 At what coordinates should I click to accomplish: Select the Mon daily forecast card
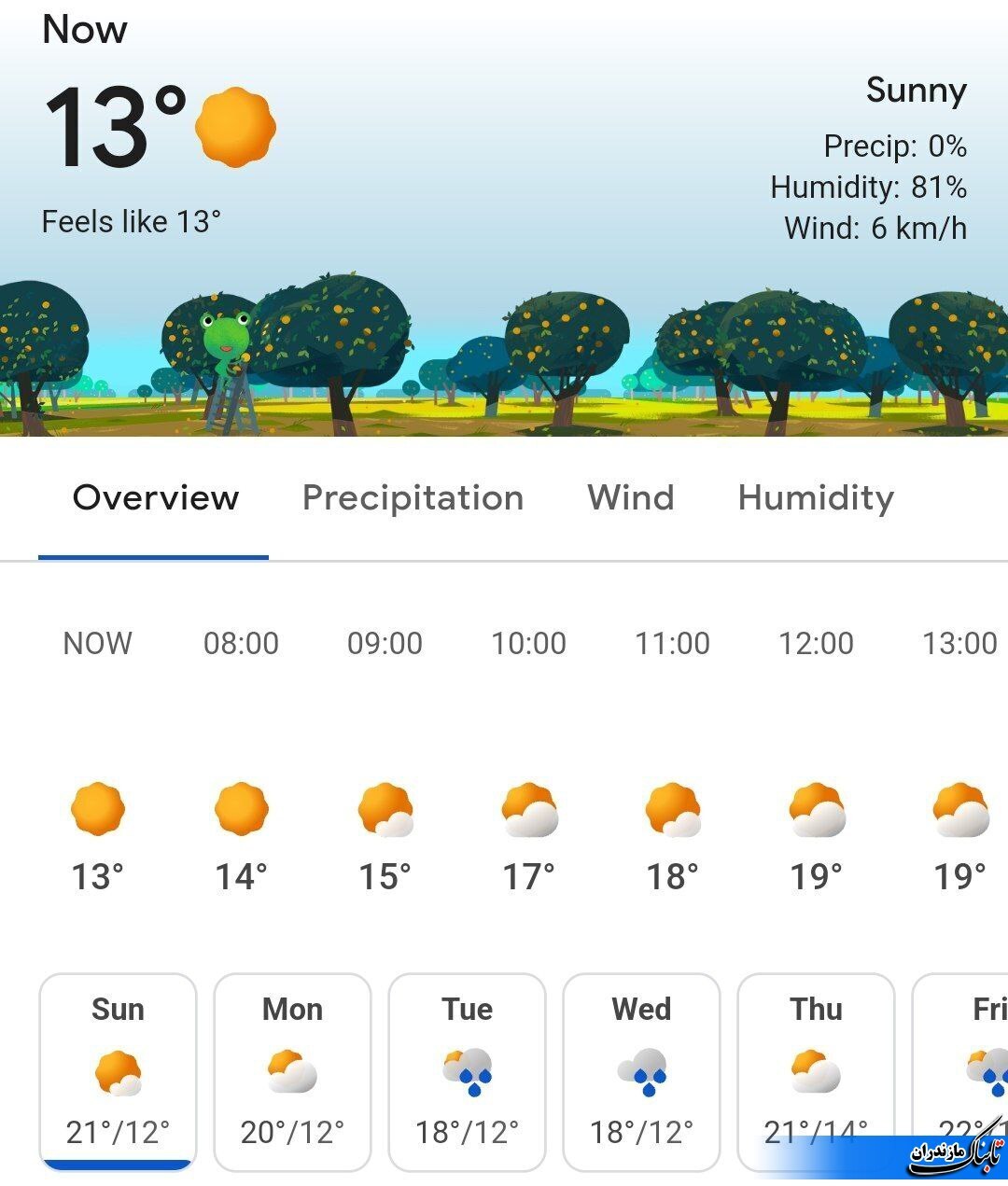(x=292, y=1071)
